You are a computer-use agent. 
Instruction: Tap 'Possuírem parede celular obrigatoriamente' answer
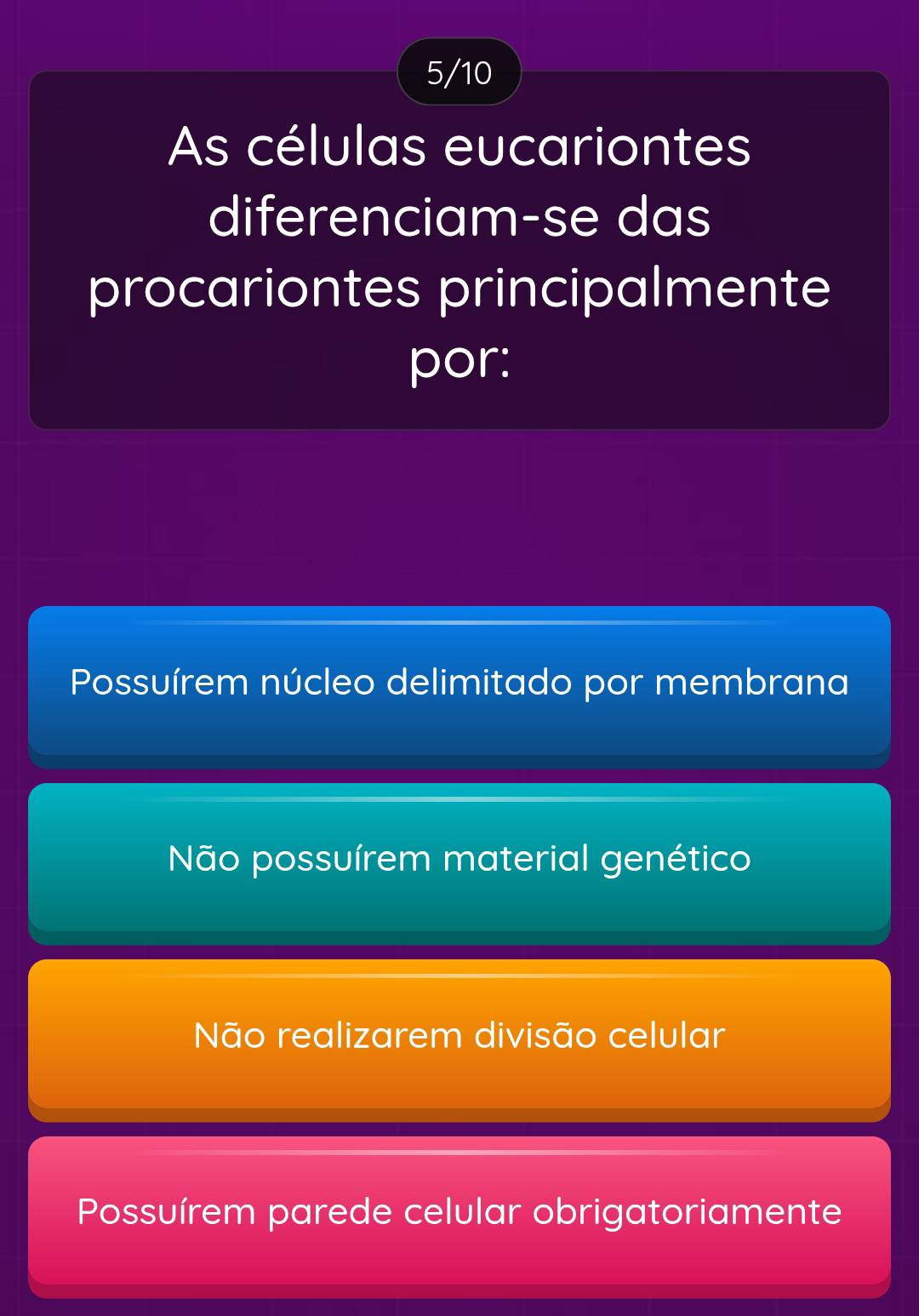click(x=459, y=1213)
